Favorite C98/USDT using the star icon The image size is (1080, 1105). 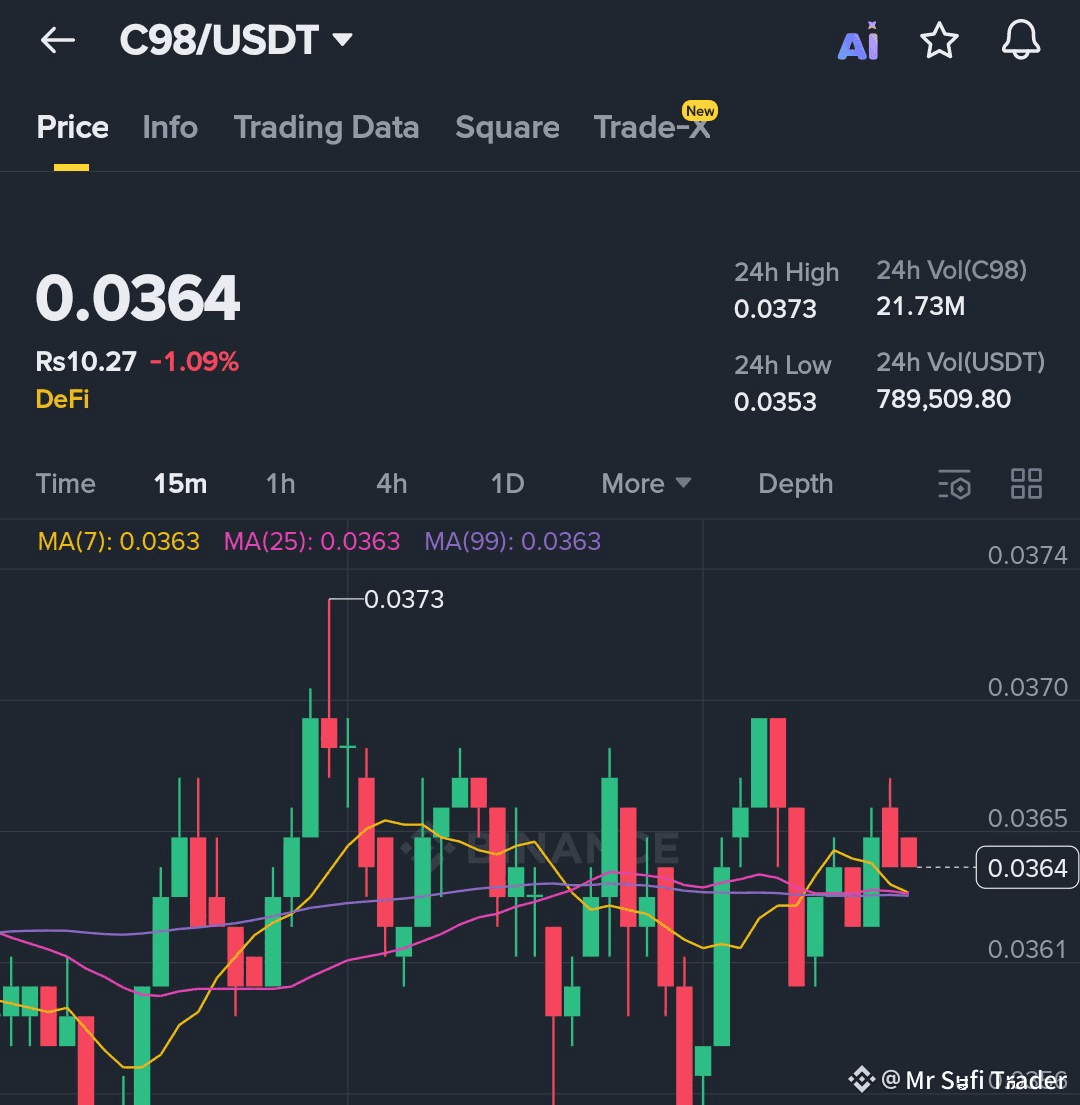click(939, 40)
